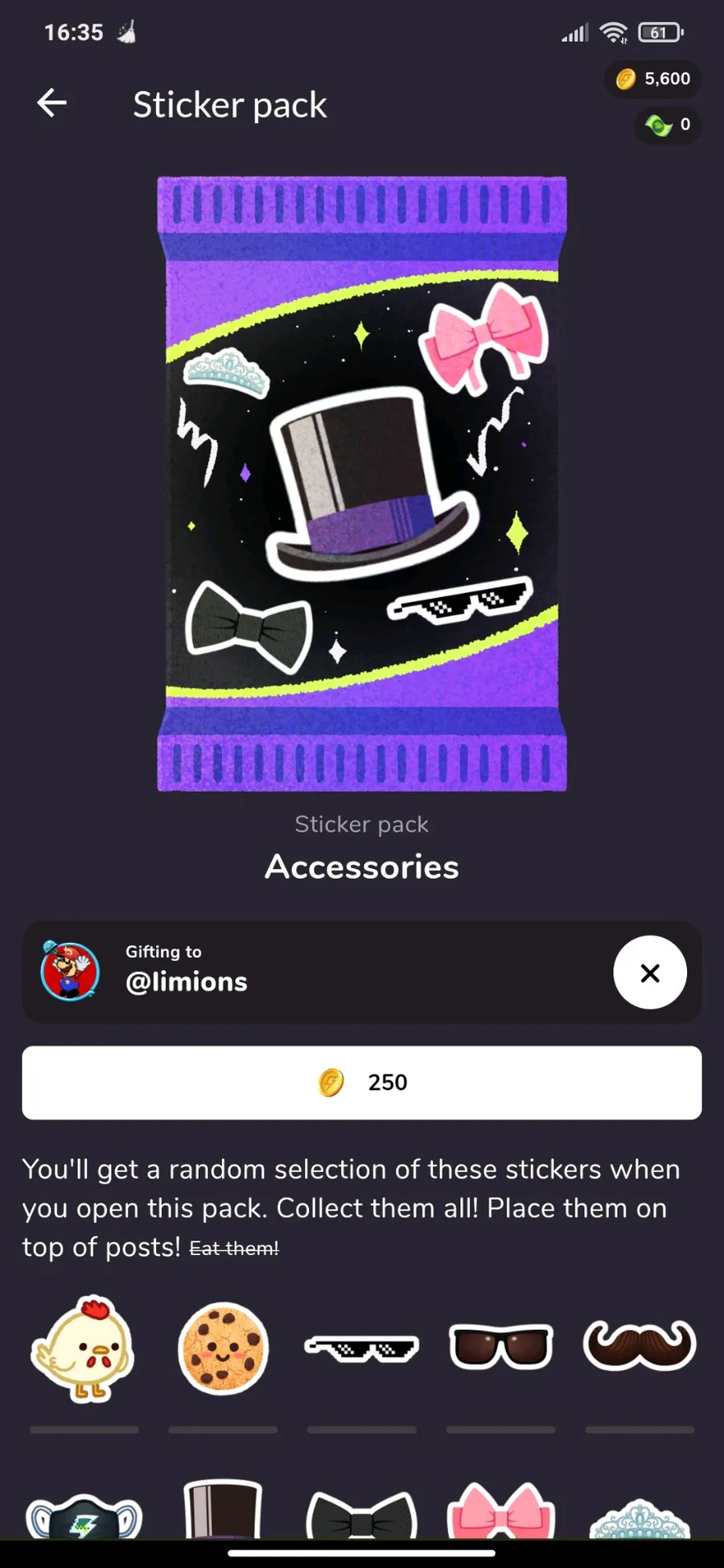The height and width of the screenshot is (1568, 724).
Task: Go back from Sticker pack screen
Action: pyautogui.click(x=52, y=103)
